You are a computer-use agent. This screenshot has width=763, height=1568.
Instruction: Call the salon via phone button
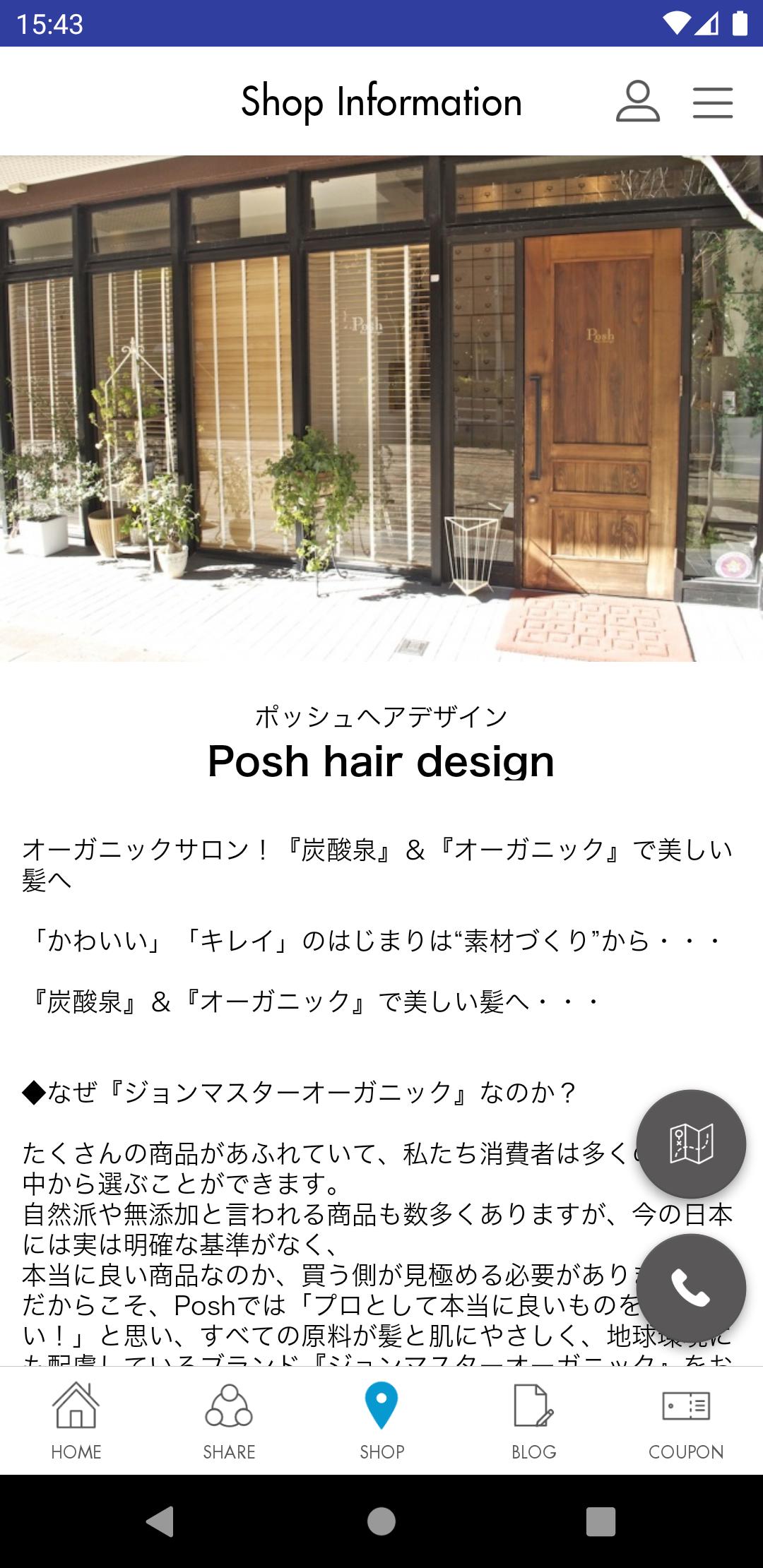(x=691, y=1288)
